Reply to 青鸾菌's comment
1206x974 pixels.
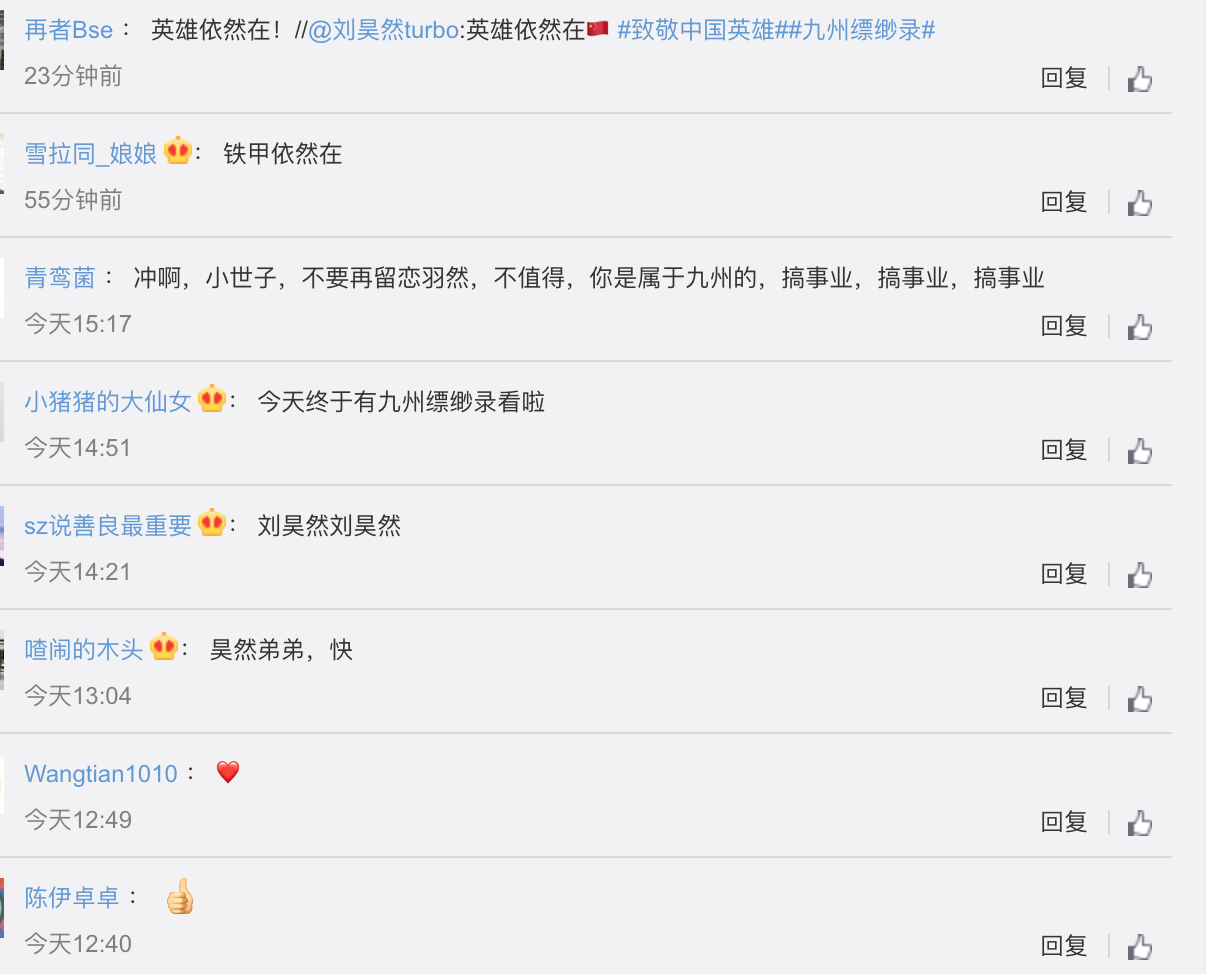coord(1064,326)
